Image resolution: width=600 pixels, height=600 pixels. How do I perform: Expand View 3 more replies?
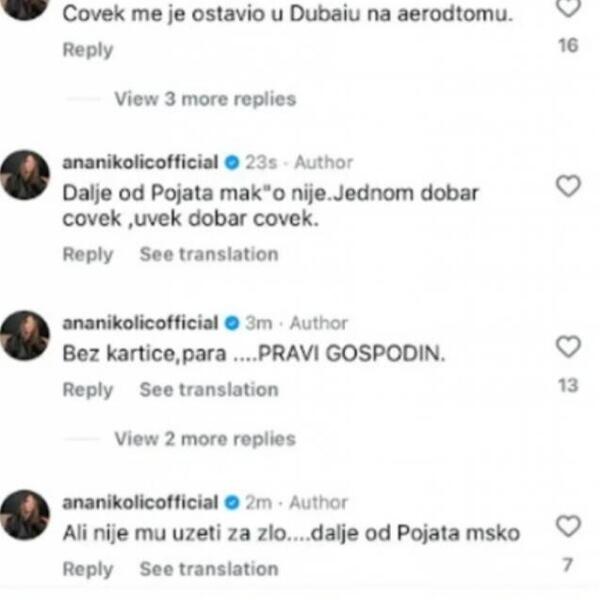204,99
